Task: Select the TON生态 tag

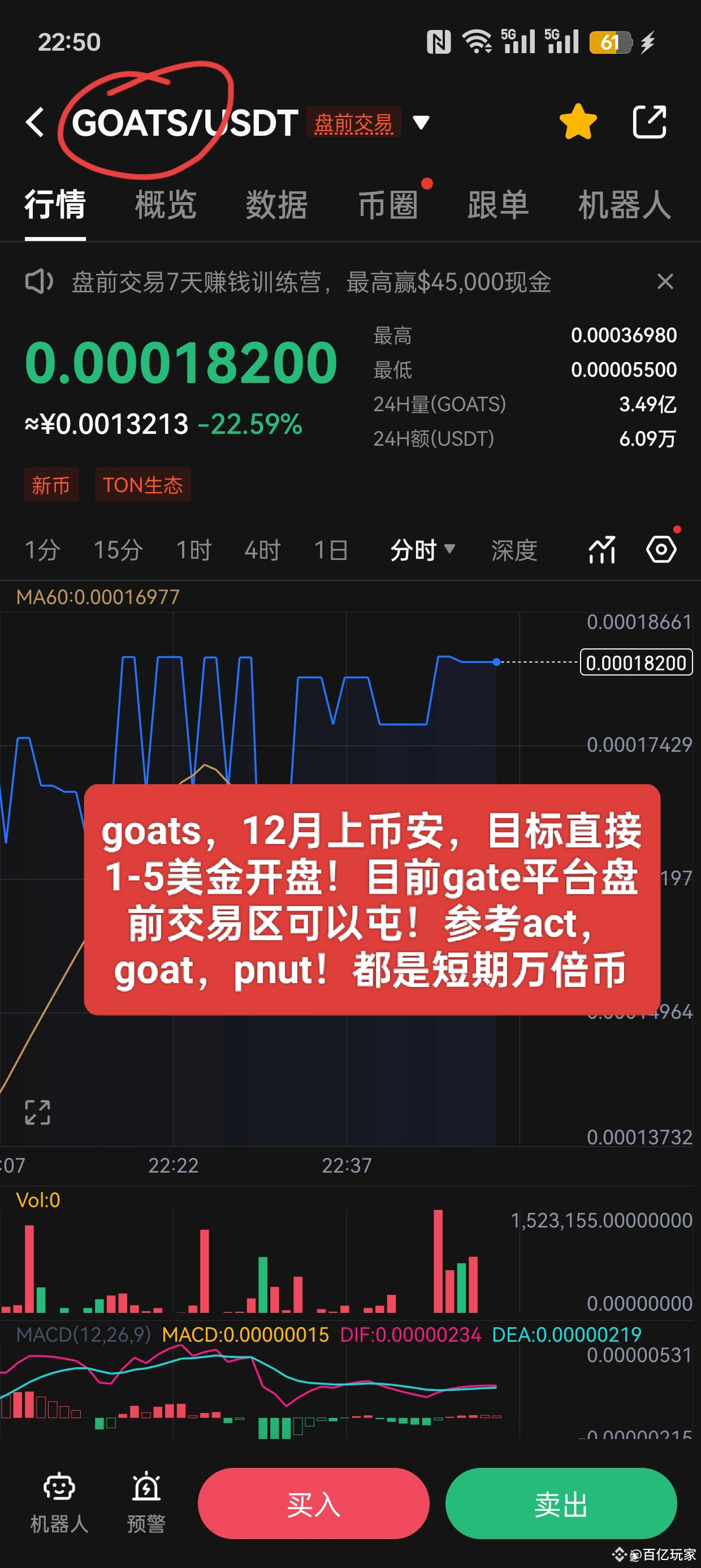Action: 142,485
